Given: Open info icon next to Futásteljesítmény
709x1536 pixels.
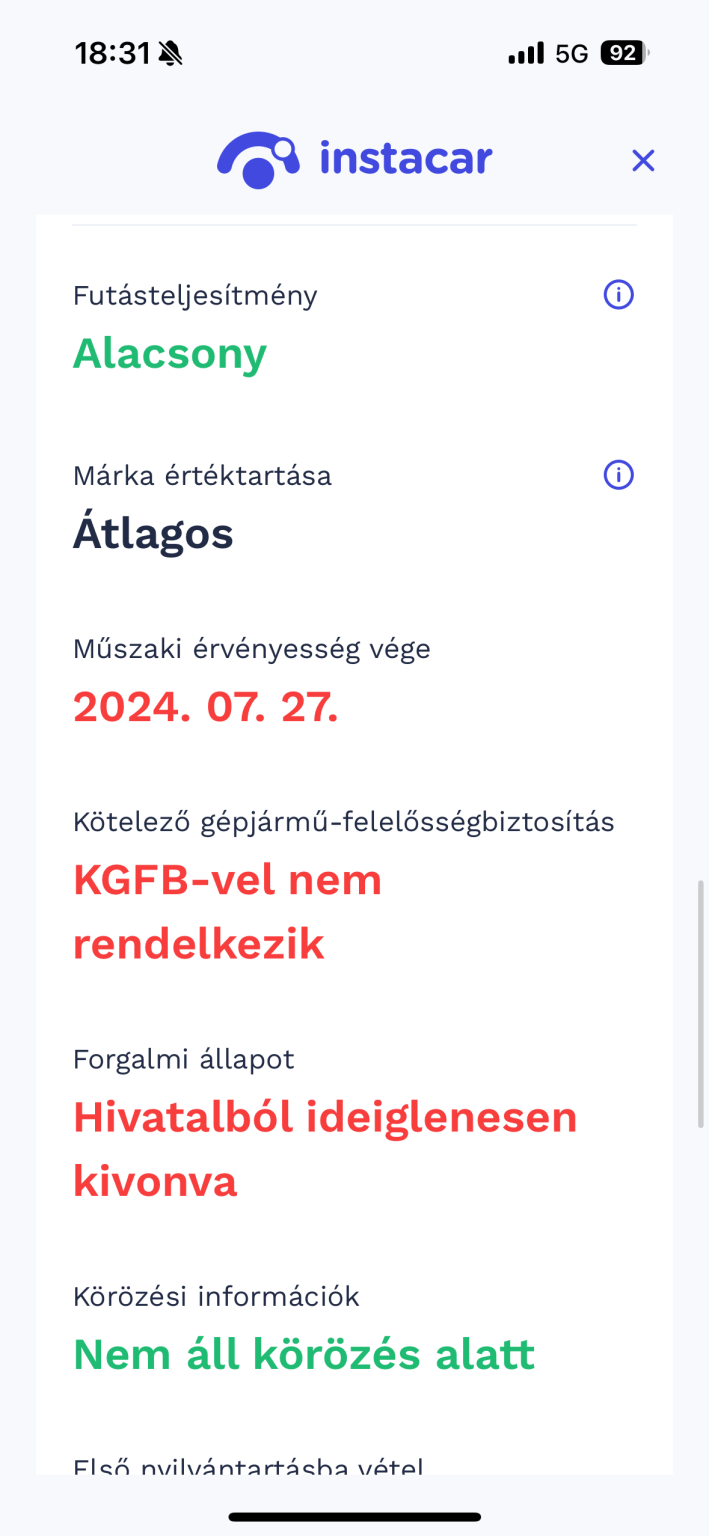Looking at the screenshot, I should [619, 295].
